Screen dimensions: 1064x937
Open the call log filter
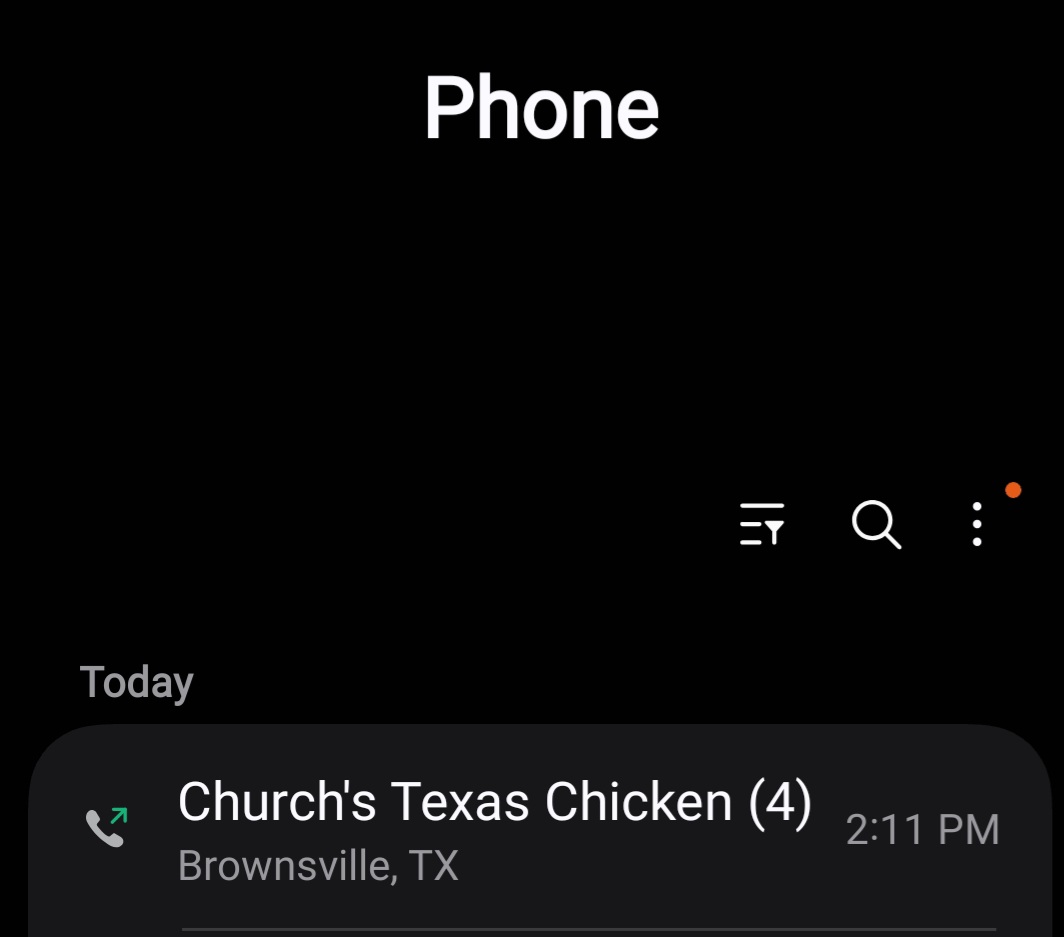coord(762,525)
